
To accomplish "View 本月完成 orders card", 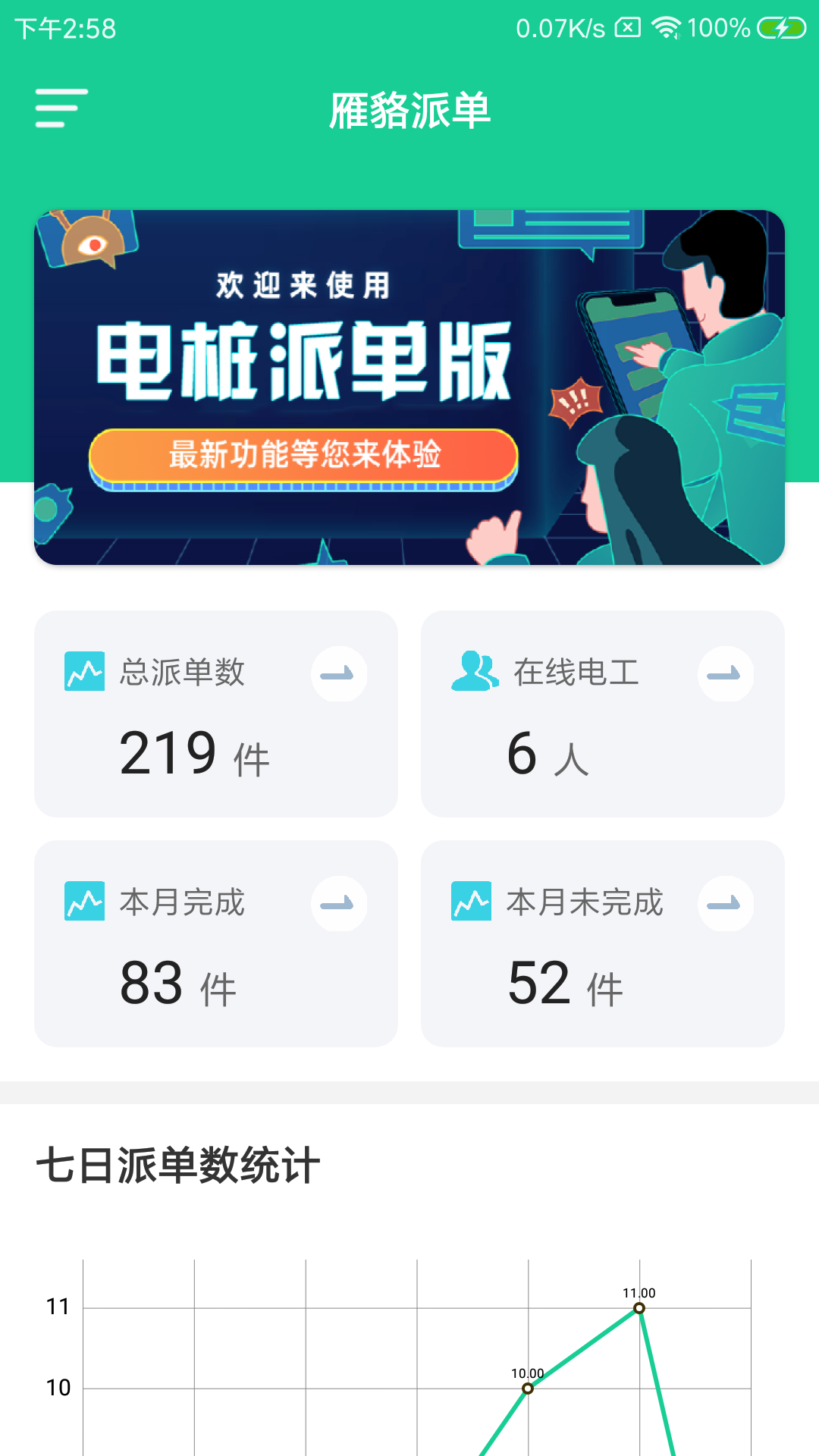I will pos(215,943).
